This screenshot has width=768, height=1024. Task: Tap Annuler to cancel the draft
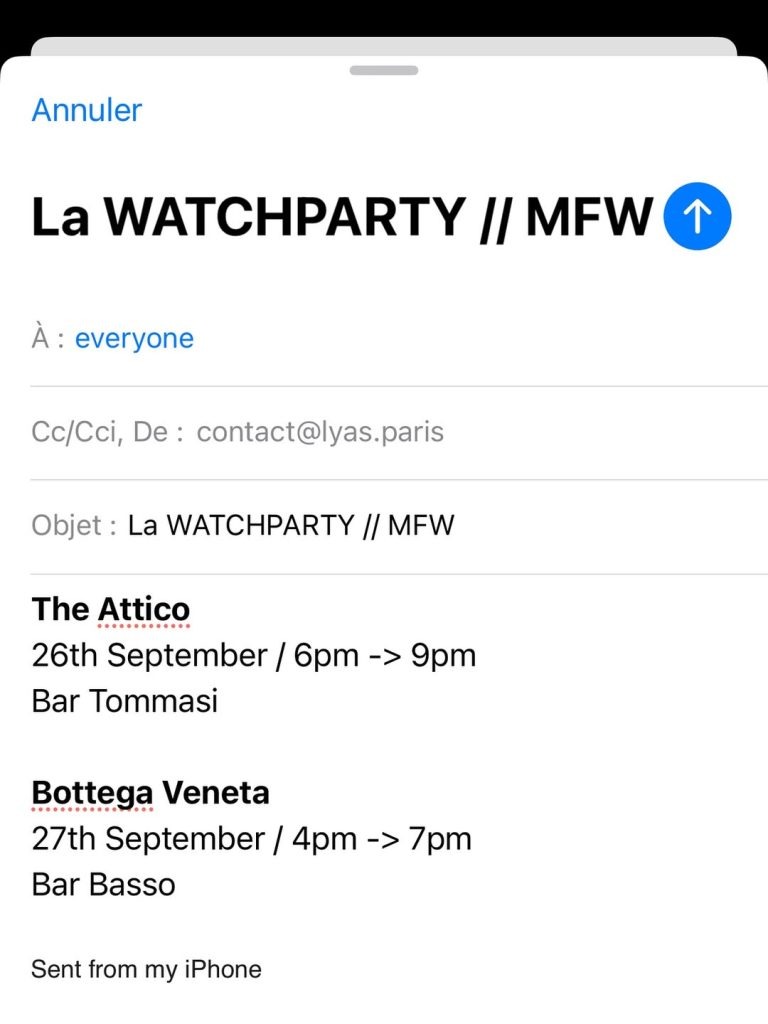(x=87, y=110)
